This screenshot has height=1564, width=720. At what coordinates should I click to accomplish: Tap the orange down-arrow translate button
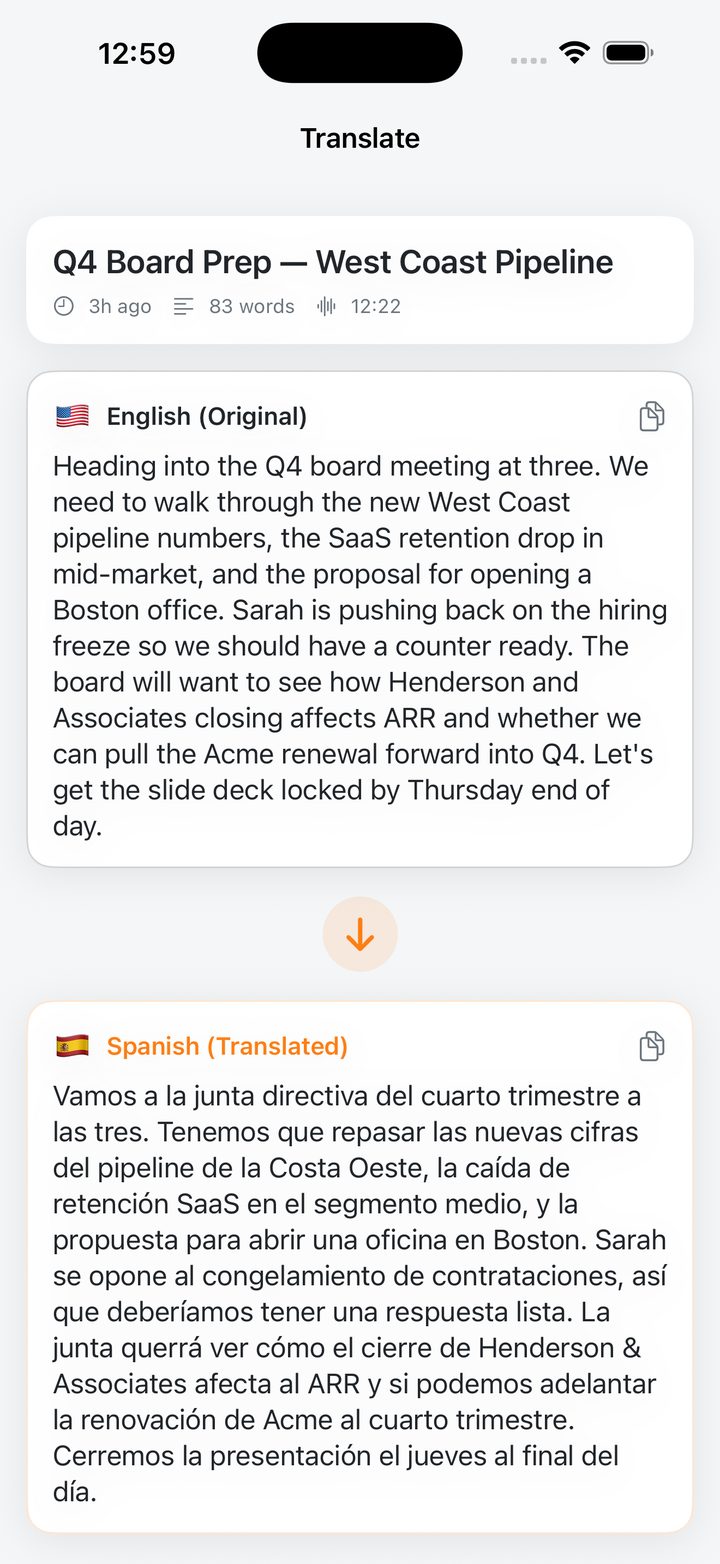pos(360,934)
